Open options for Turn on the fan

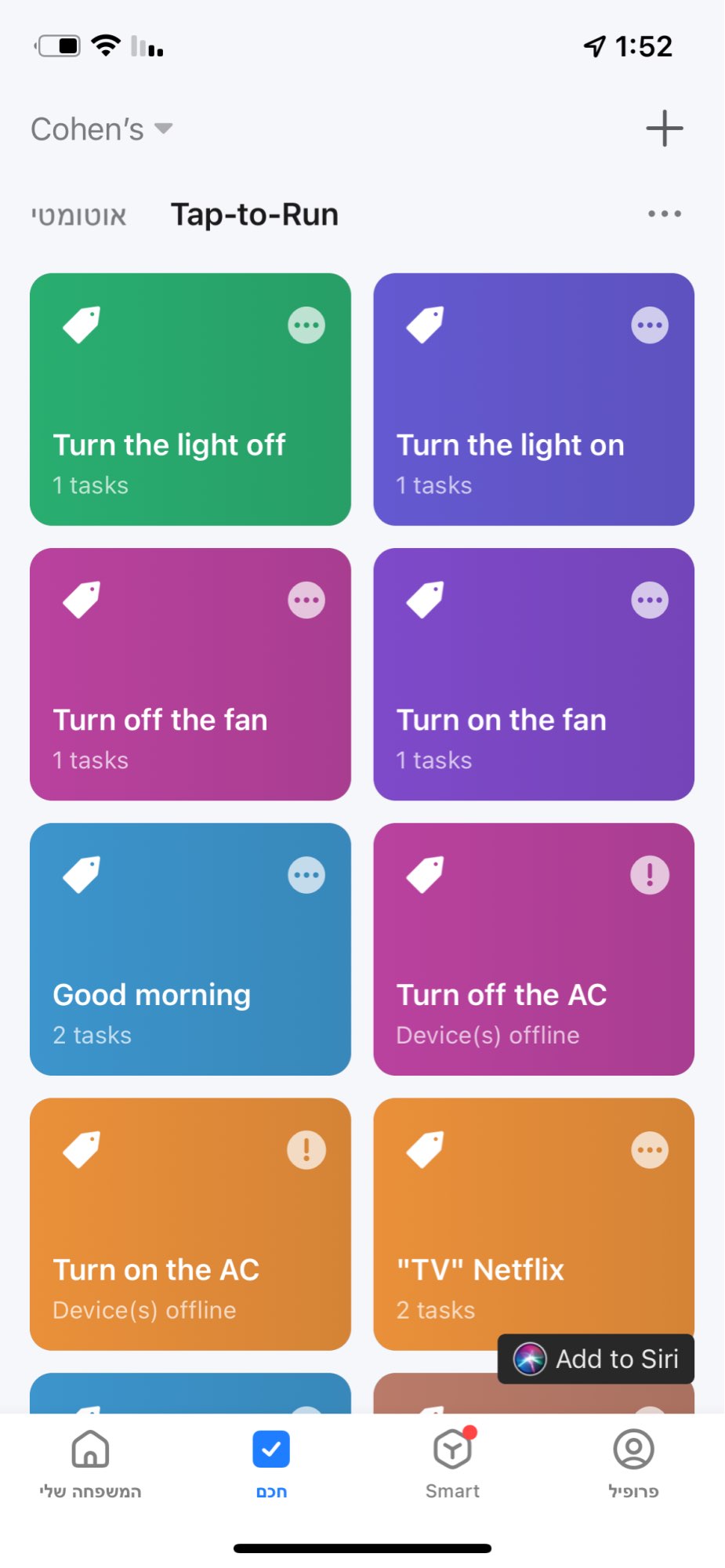coord(650,601)
